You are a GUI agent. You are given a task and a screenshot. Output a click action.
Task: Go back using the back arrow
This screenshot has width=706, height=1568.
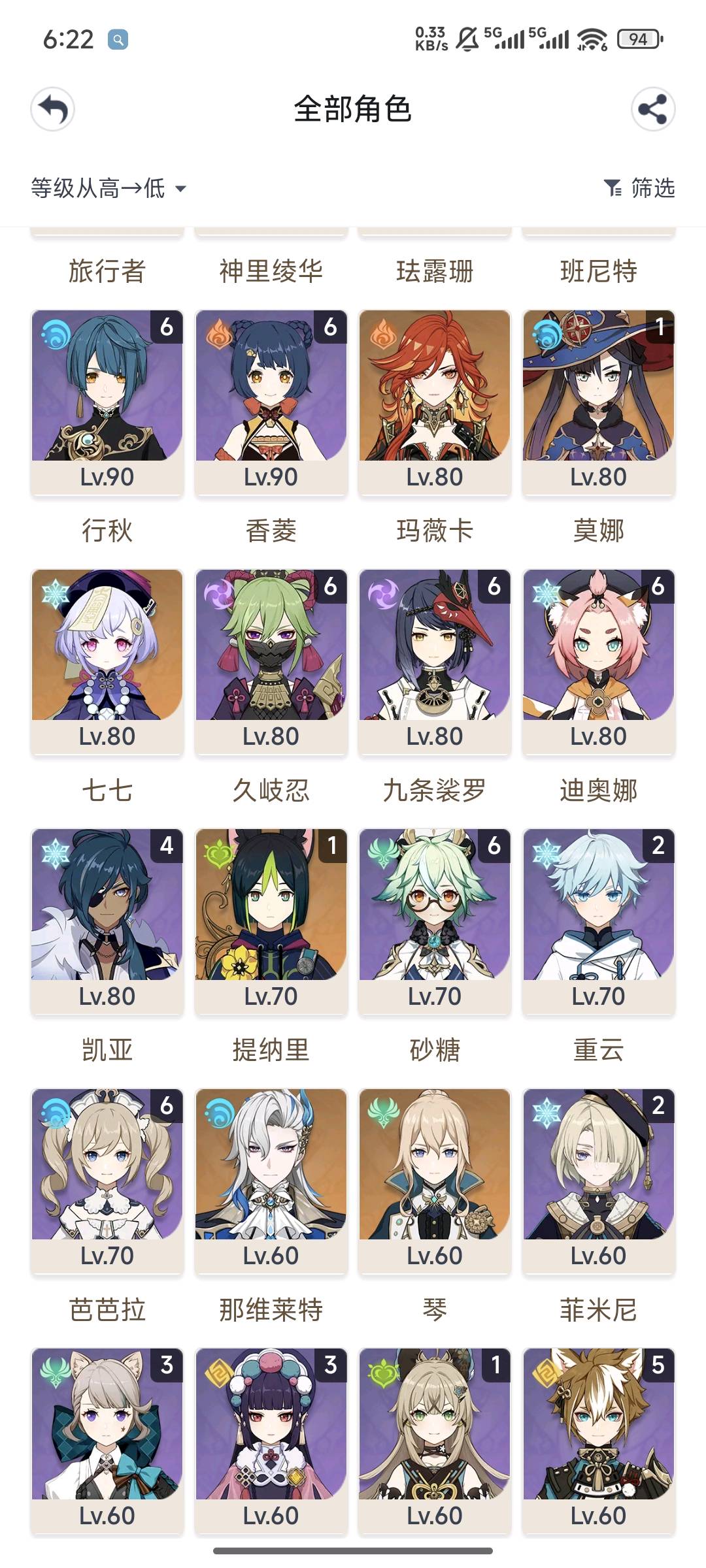[53, 109]
